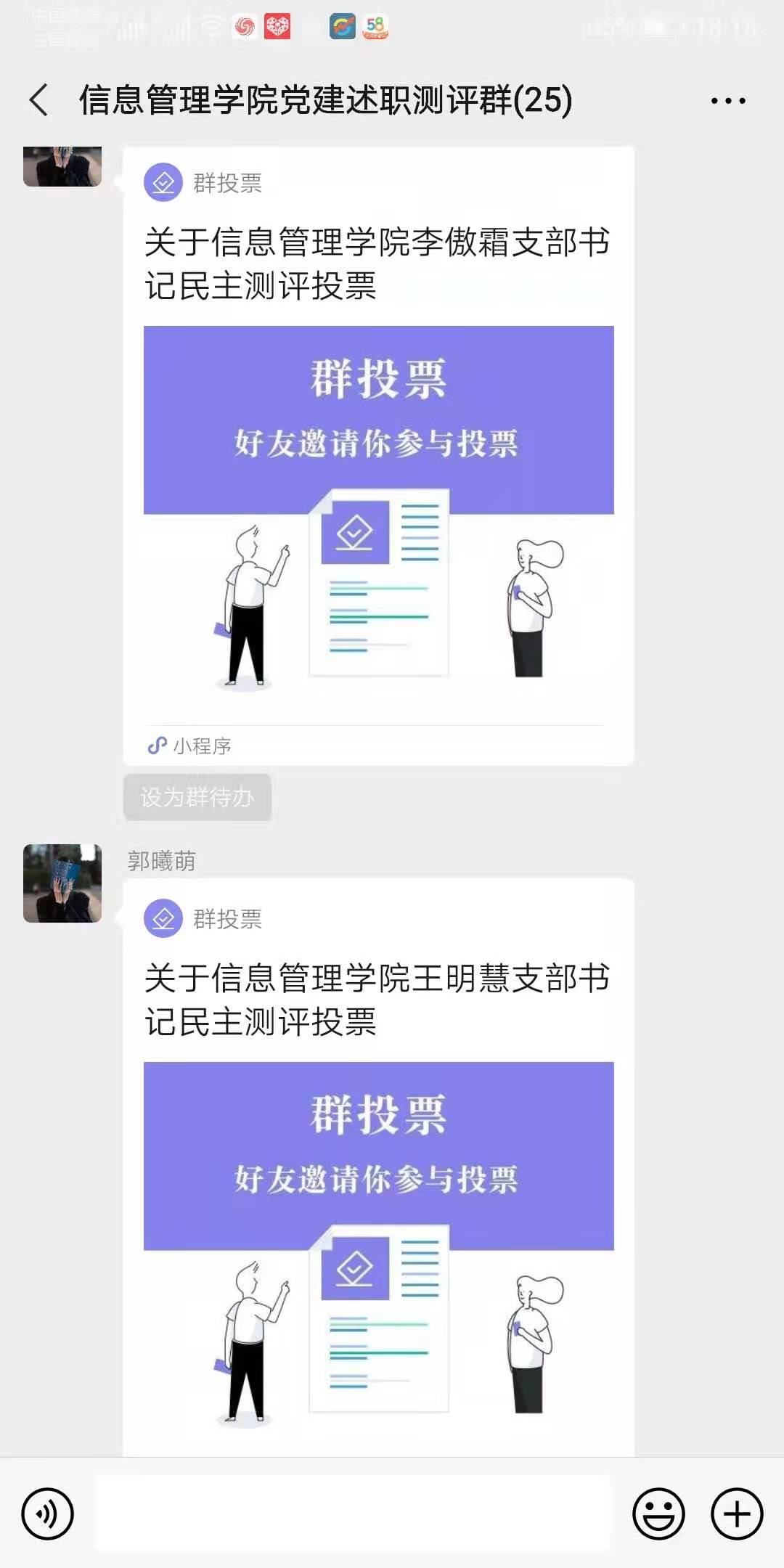
Task: Switch to voice message input
Action: [48, 1514]
